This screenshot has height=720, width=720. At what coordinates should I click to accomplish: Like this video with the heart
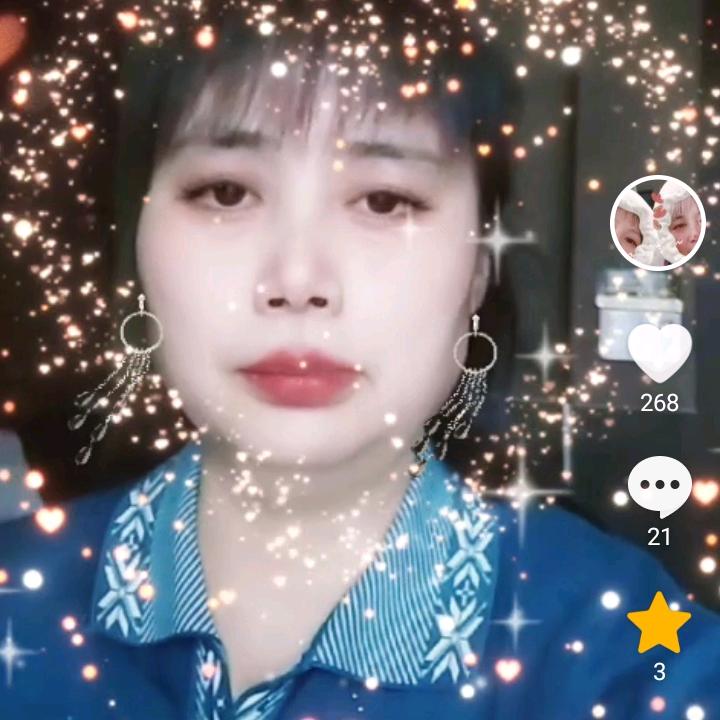(x=659, y=353)
